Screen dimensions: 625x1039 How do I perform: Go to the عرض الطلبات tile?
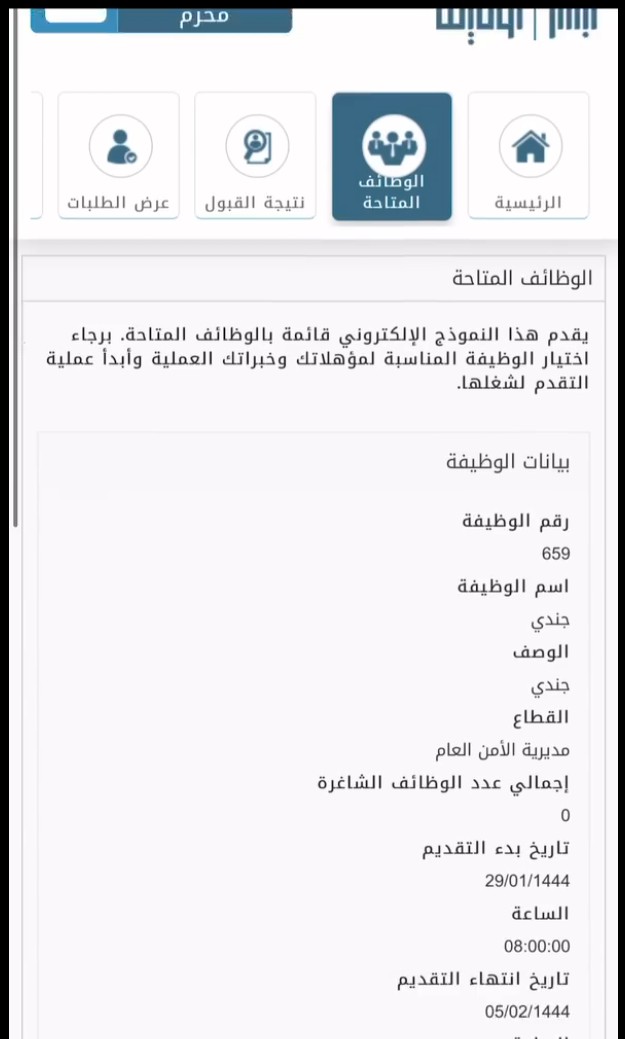pos(119,156)
